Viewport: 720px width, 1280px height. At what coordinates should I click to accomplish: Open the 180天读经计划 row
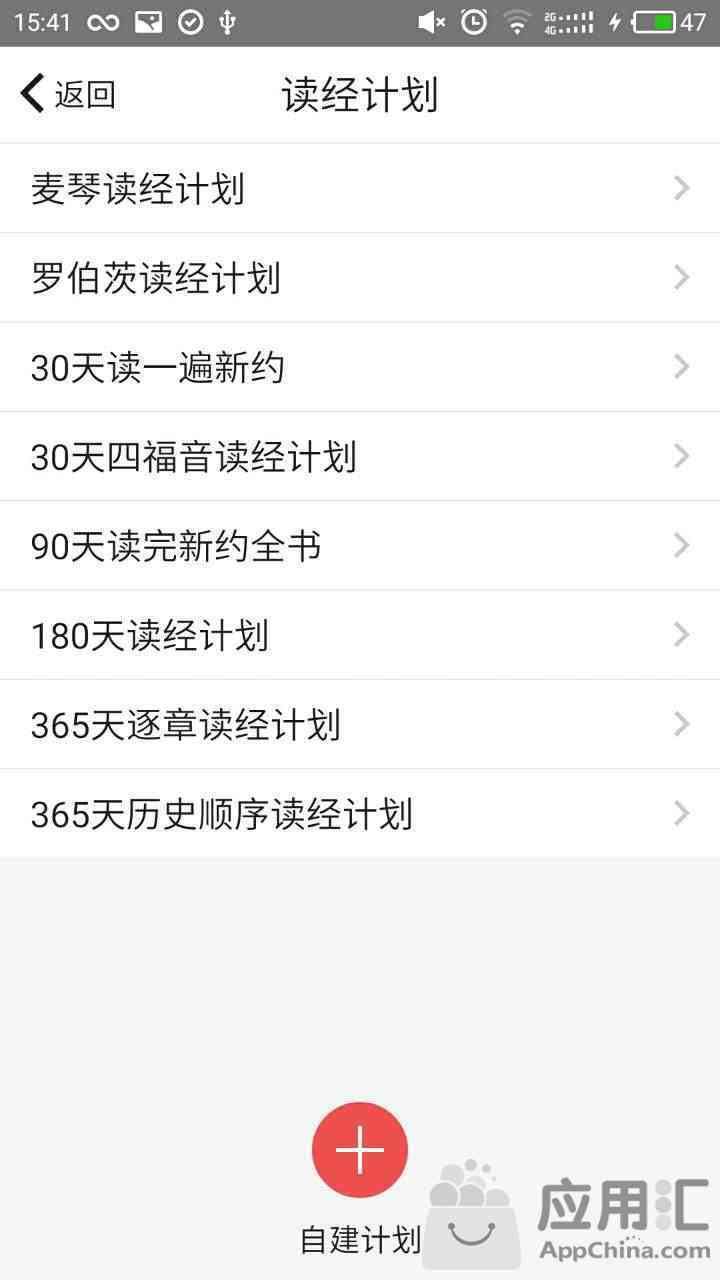[360, 635]
